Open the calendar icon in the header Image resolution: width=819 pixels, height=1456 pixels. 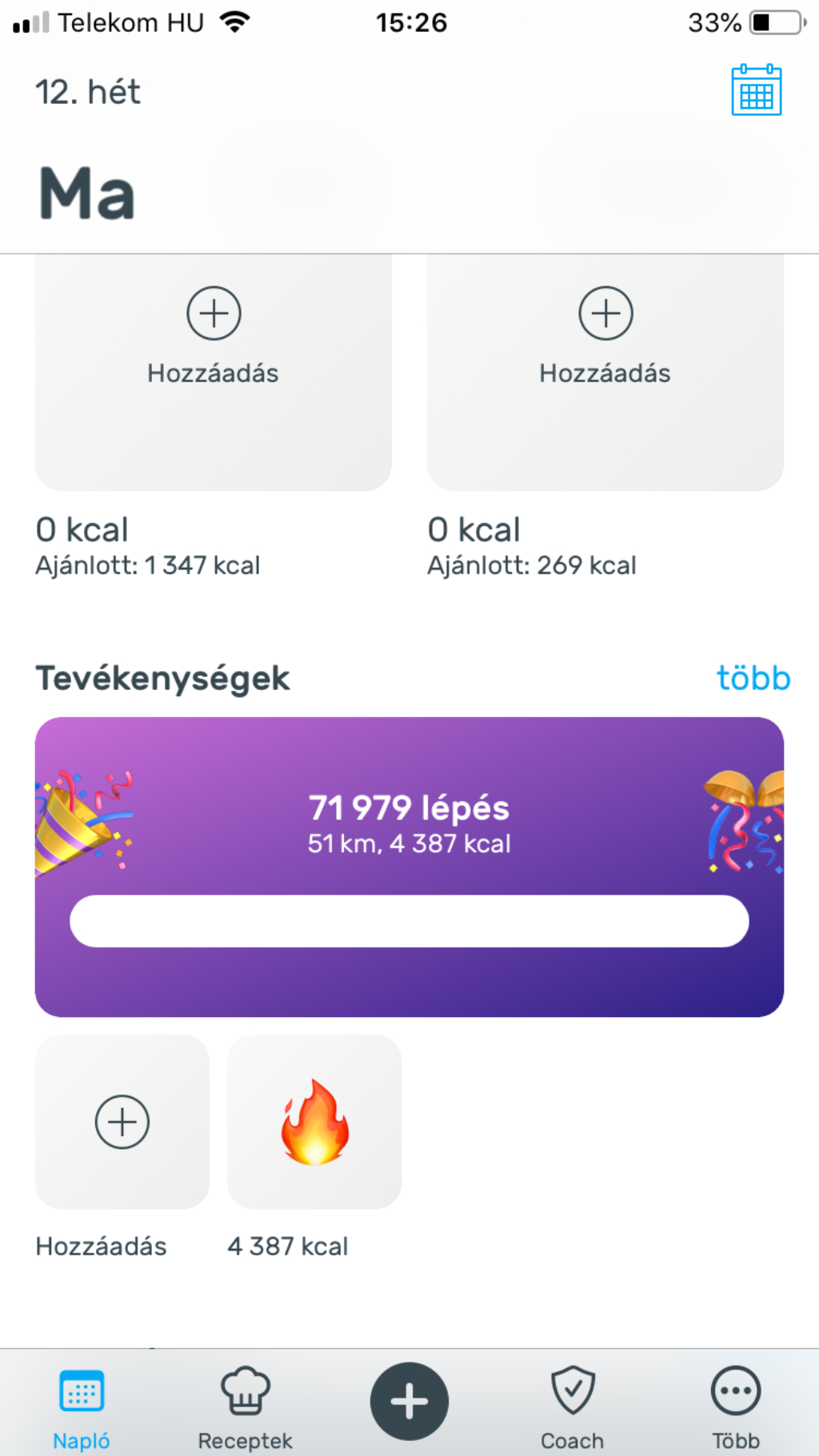(756, 90)
